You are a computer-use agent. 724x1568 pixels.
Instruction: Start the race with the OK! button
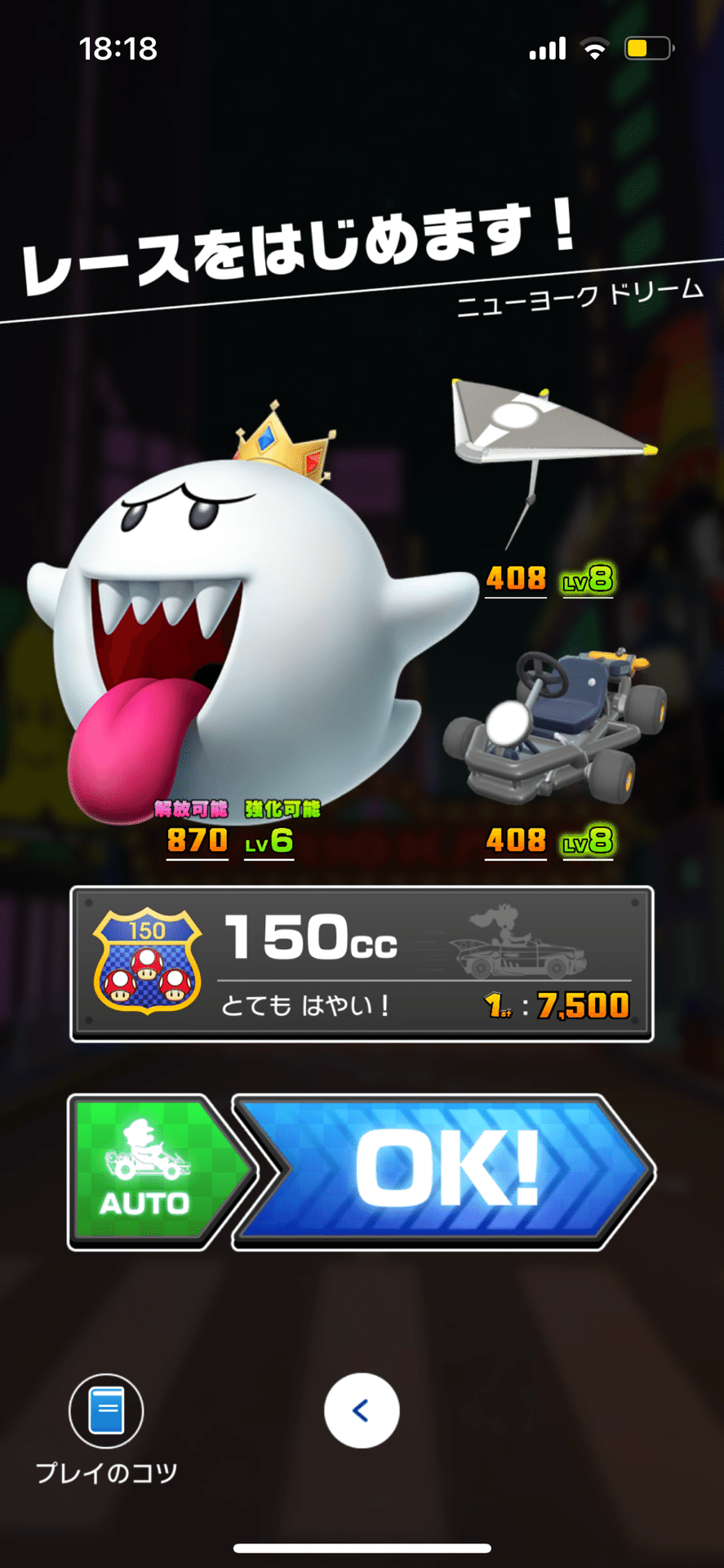445,1172
